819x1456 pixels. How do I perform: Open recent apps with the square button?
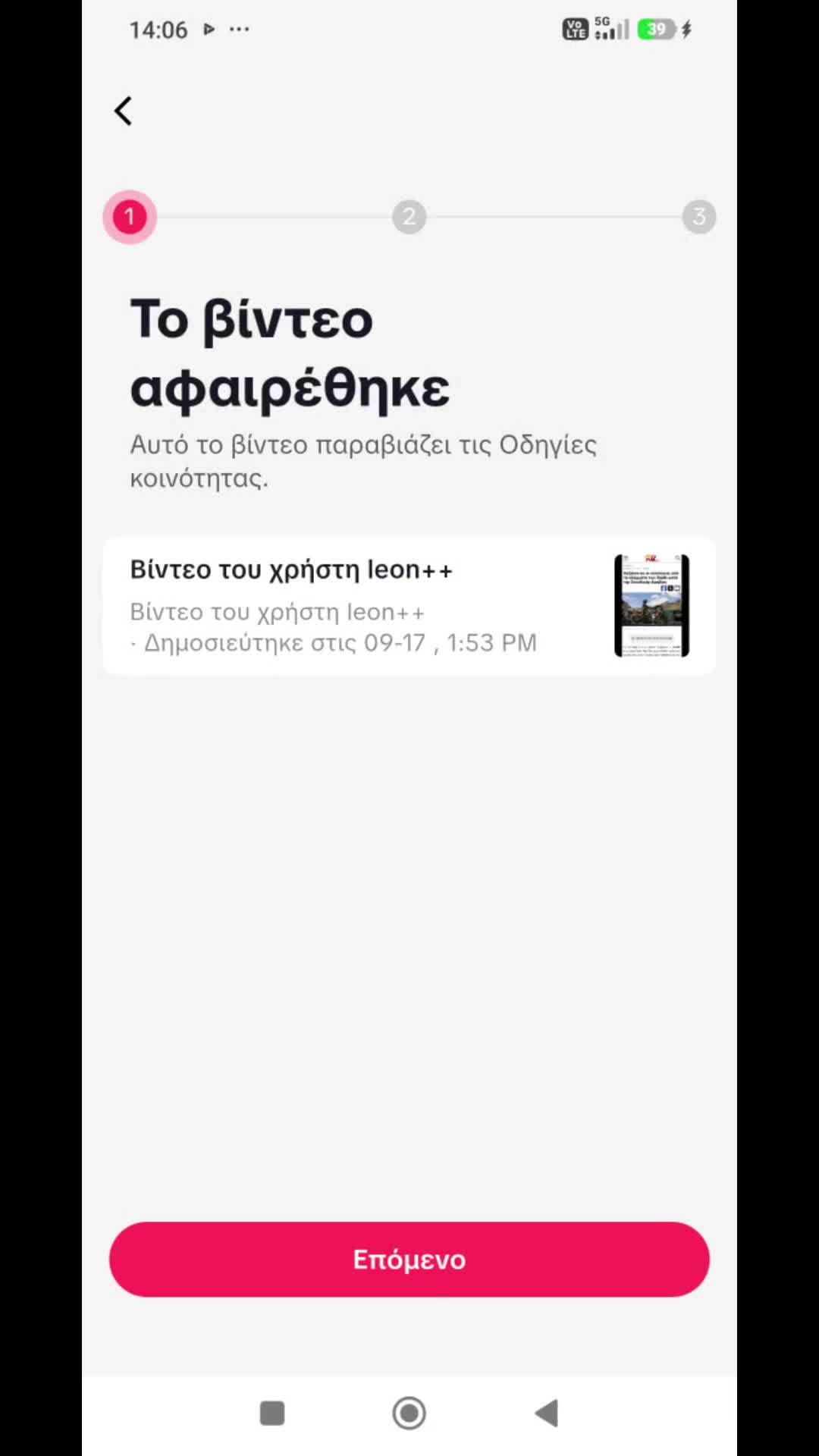[272, 1414]
